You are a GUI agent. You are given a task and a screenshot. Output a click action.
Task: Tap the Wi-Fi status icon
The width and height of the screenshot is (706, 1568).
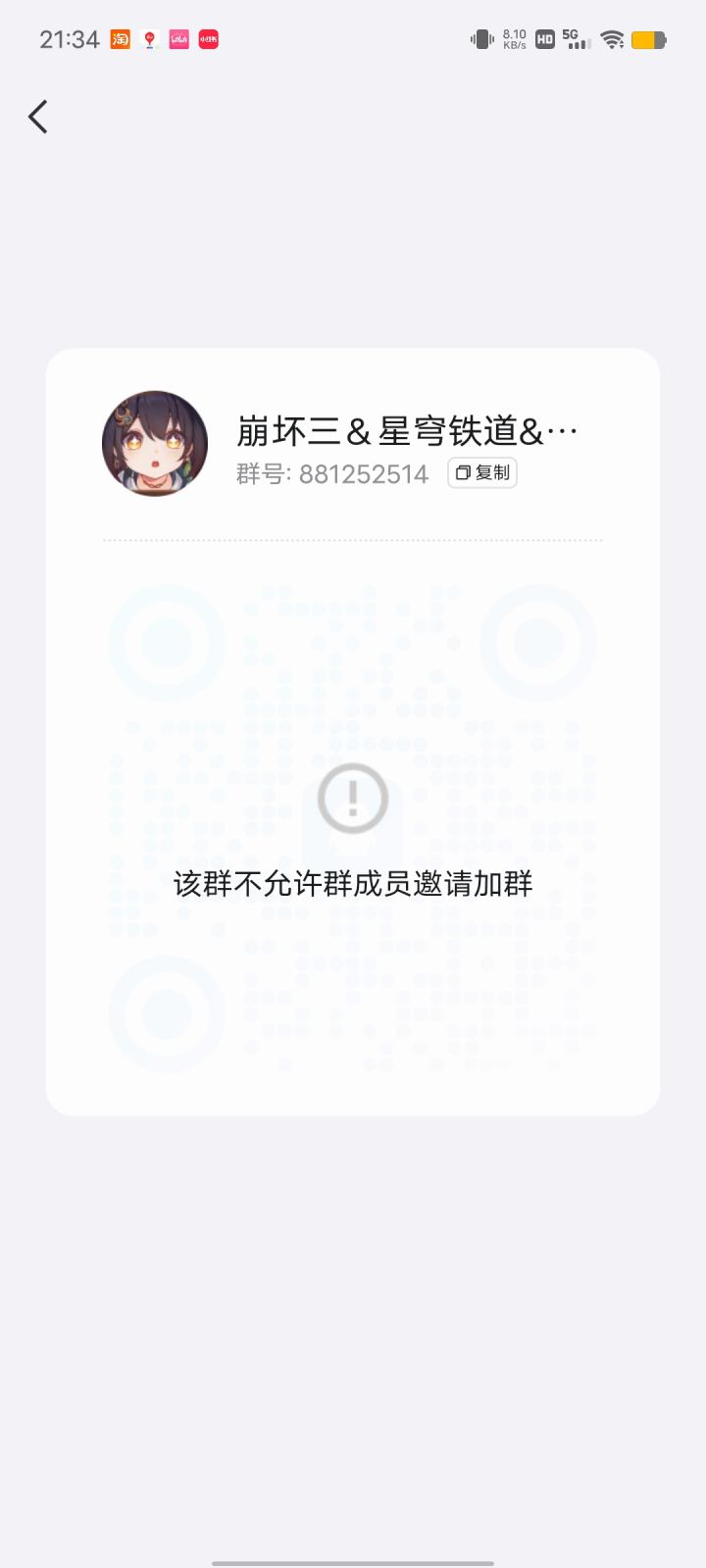coord(613,40)
